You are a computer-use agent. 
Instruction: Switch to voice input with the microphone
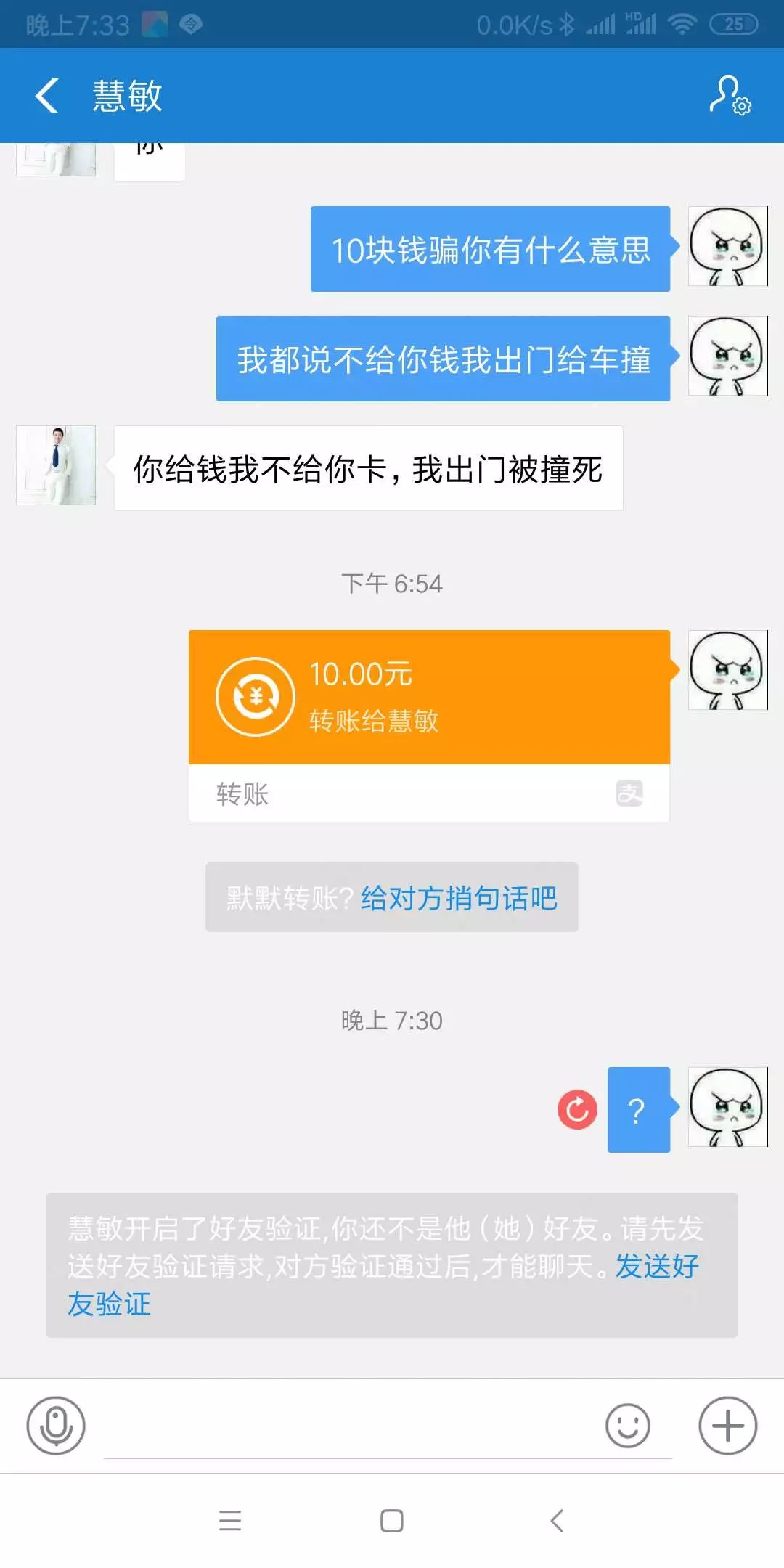(x=56, y=1425)
